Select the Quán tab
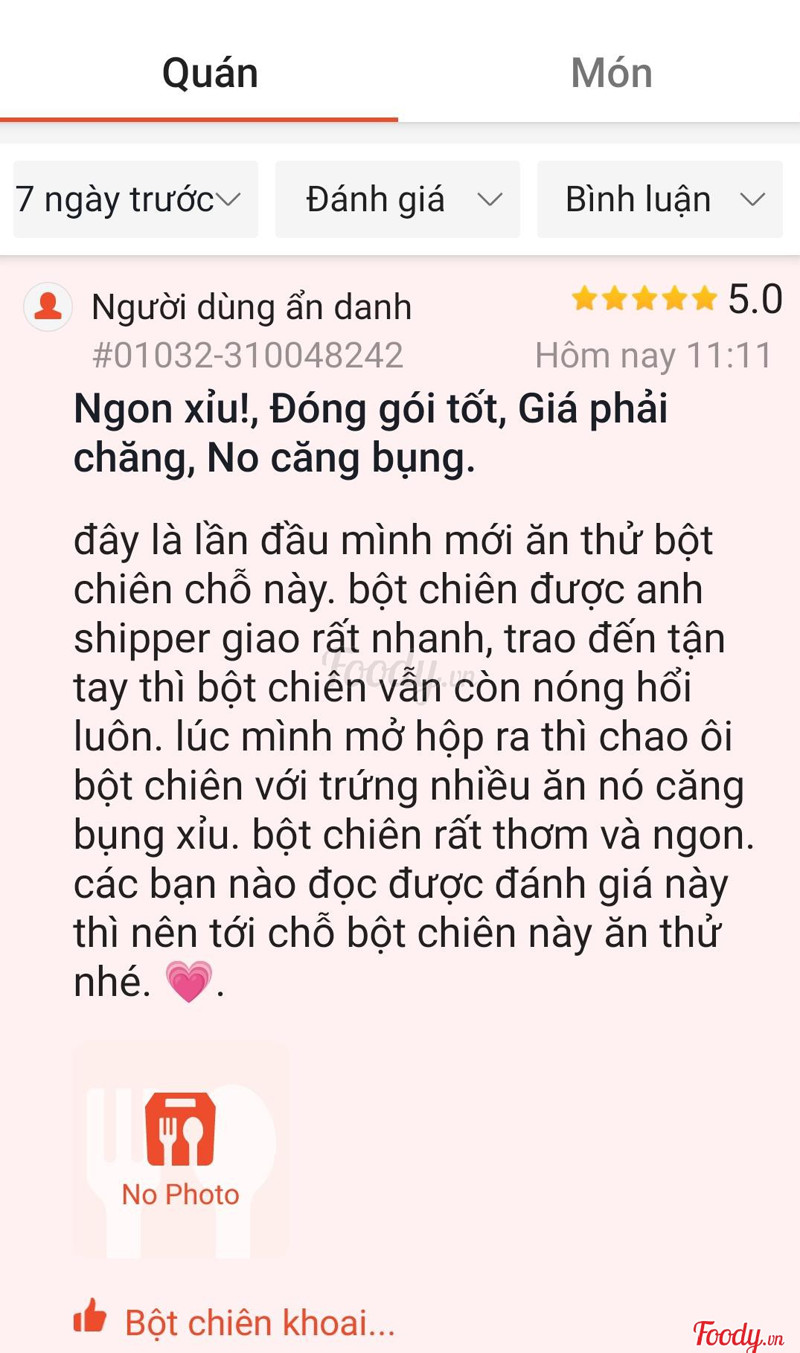Image resolution: width=800 pixels, height=1353 pixels. click(210, 73)
